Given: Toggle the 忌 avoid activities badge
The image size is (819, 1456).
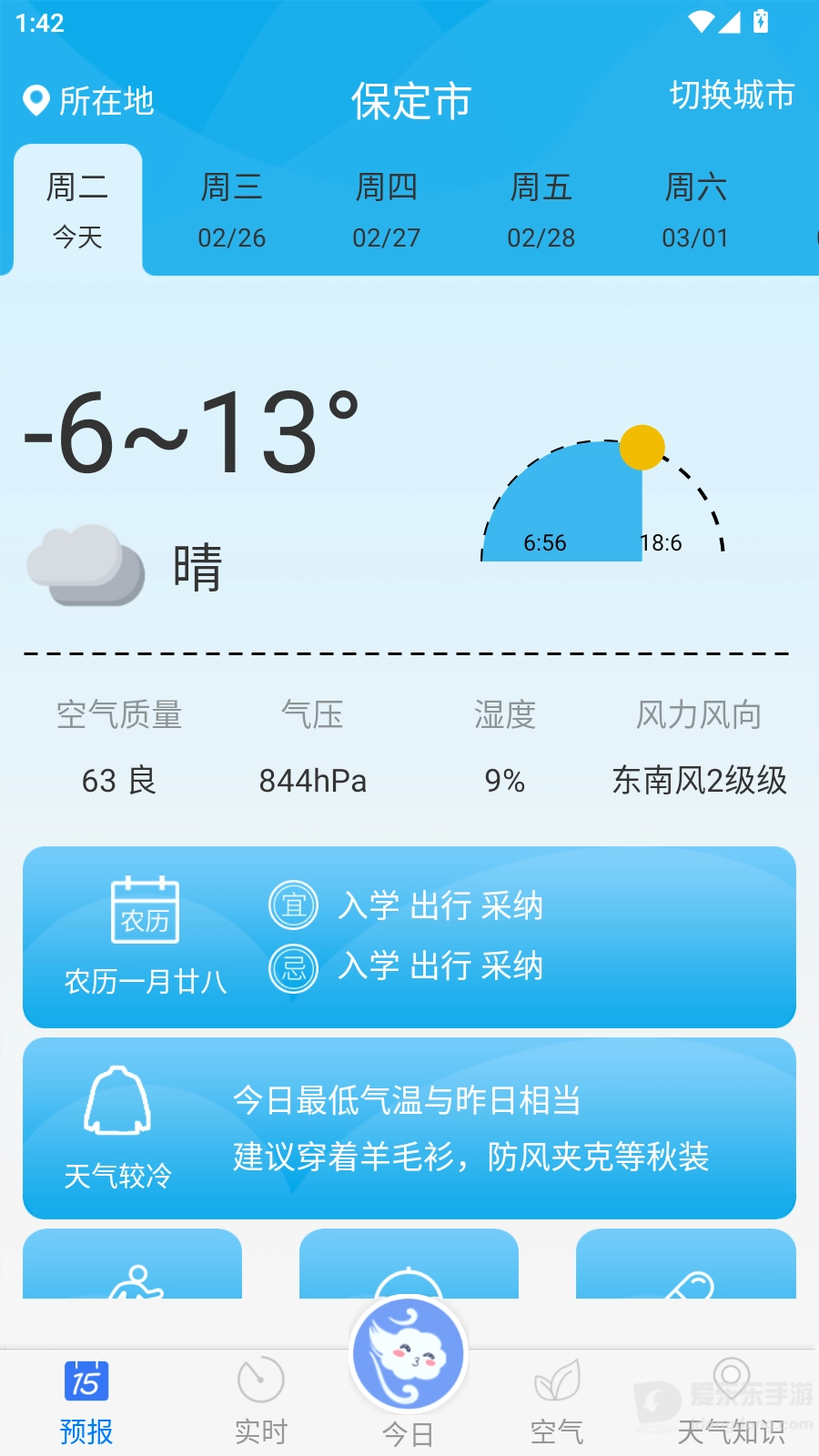Looking at the screenshot, I should tap(293, 967).
